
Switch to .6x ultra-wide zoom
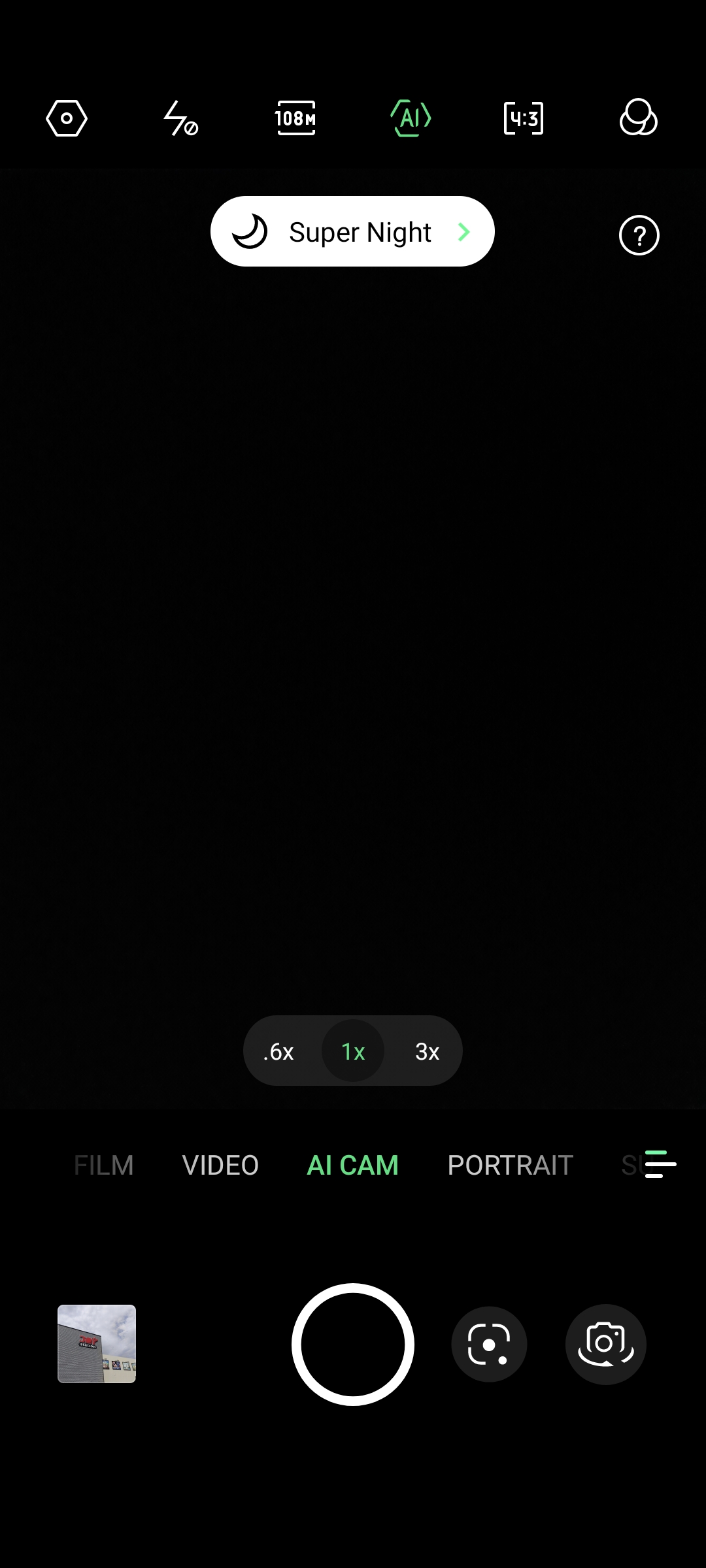279,1051
